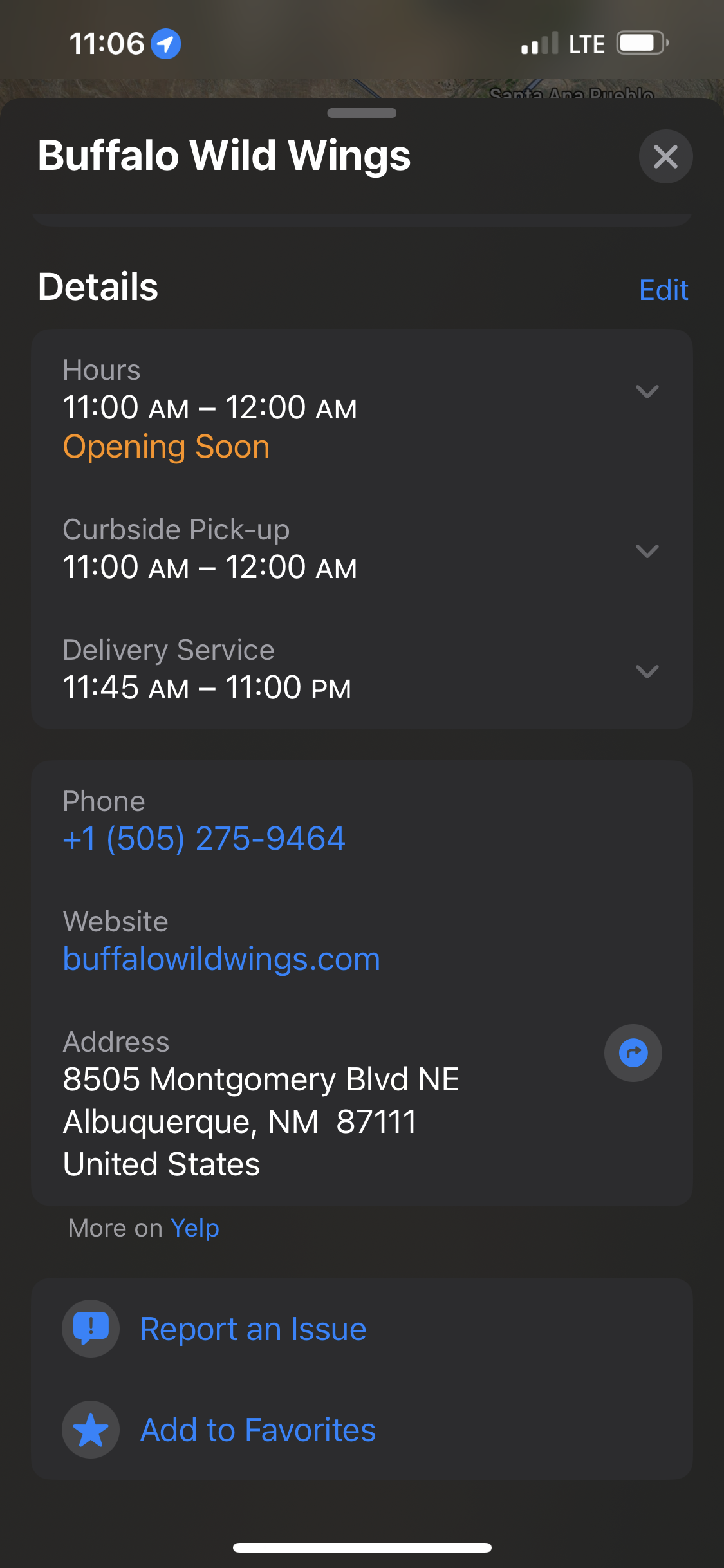Expand Curbside Pick-up hours
The image size is (724, 1568).
(647, 551)
